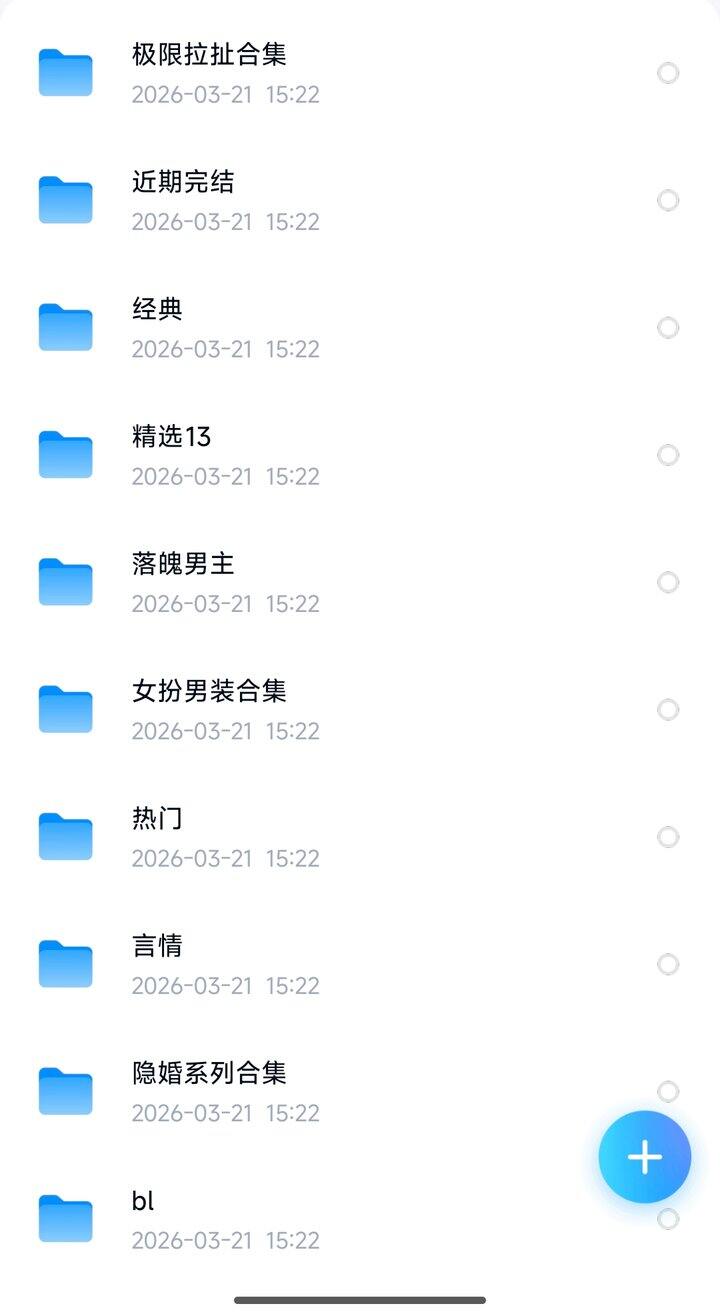The height and width of the screenshot is (1316, 720).
Task: Open the 精选13 folder icon
Action: (x=65, y=454)
